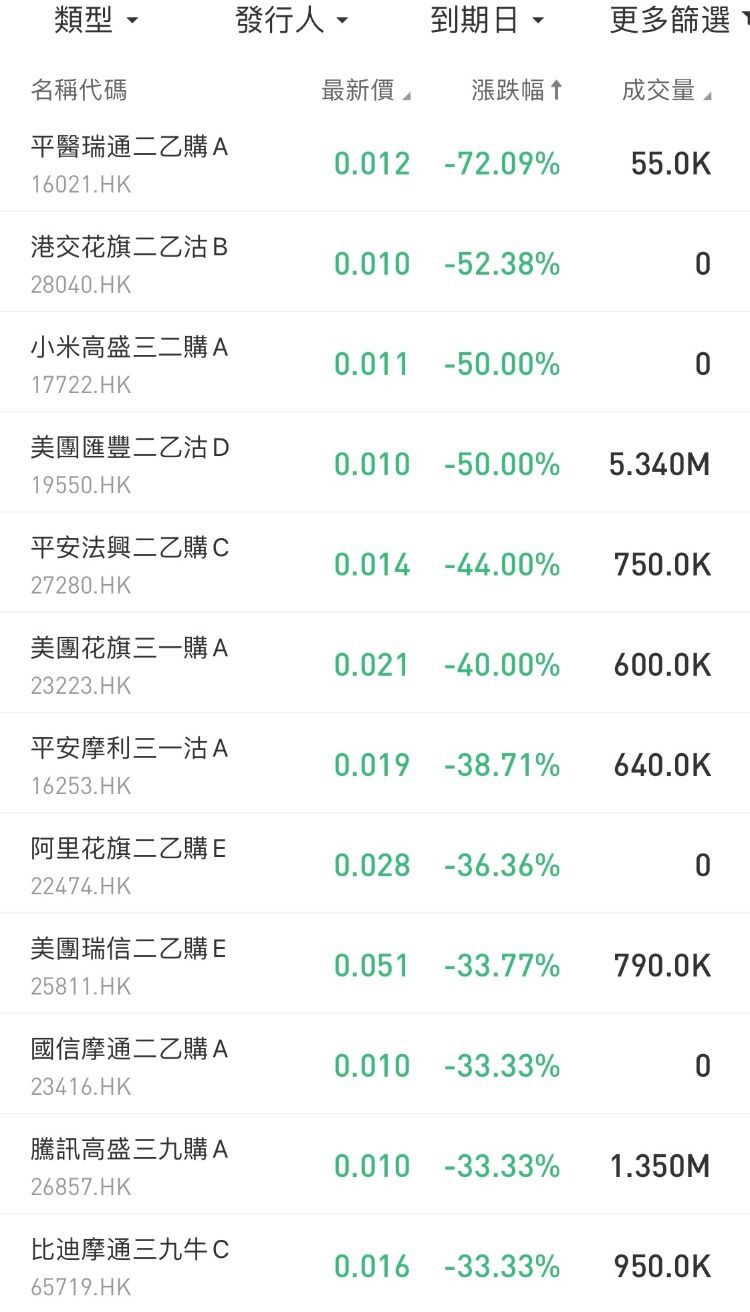Open 比迪摩通三九牛C 65719.HK
This screenshot has height=1312, width=750.
click(375, 1263)
